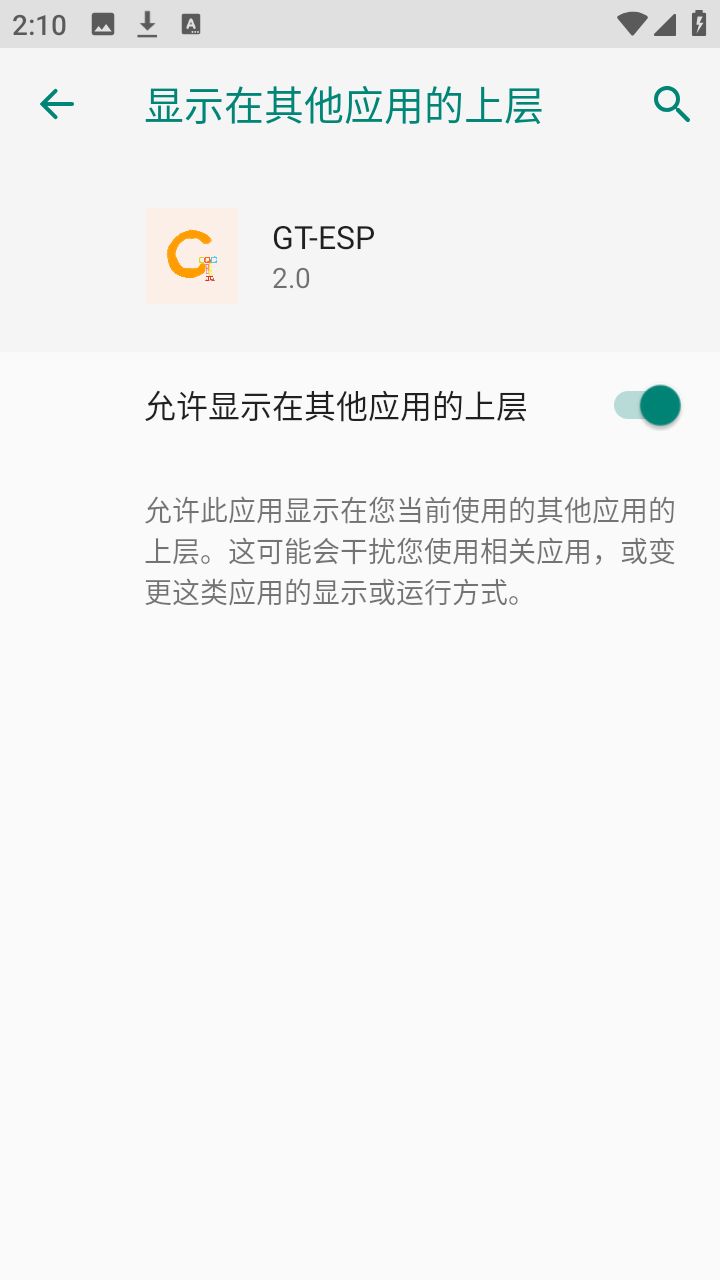
Task: Tap the GT-ESP app icon
Action: 192,256
